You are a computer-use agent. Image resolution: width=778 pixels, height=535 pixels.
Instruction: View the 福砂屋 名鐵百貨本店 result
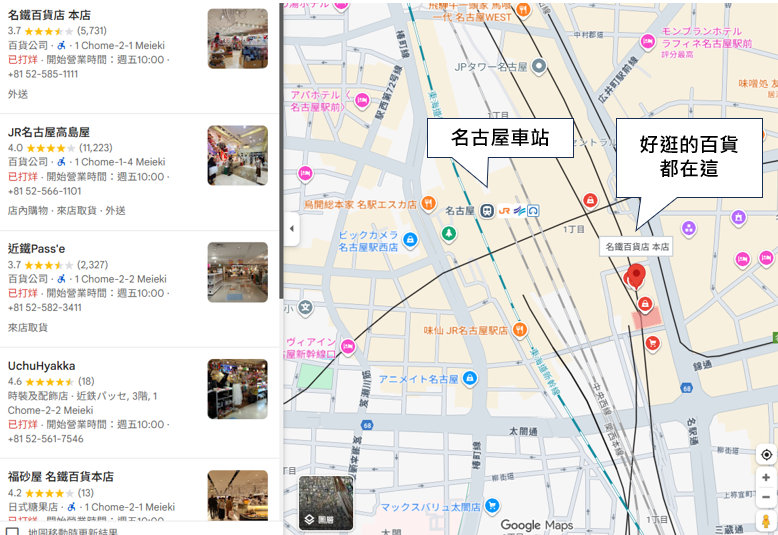[x=61, y=477]
